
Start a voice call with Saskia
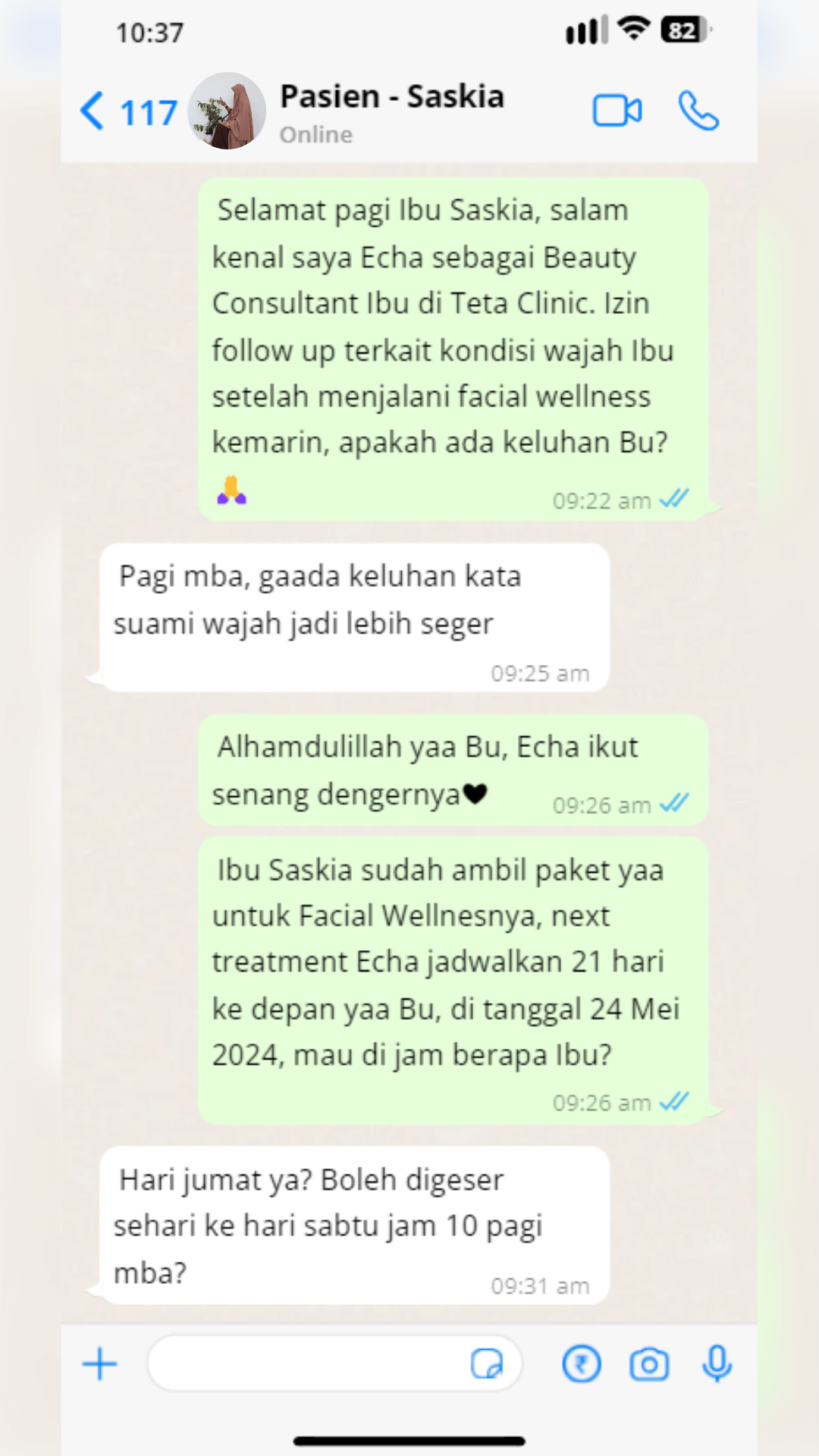pos(698,111)
